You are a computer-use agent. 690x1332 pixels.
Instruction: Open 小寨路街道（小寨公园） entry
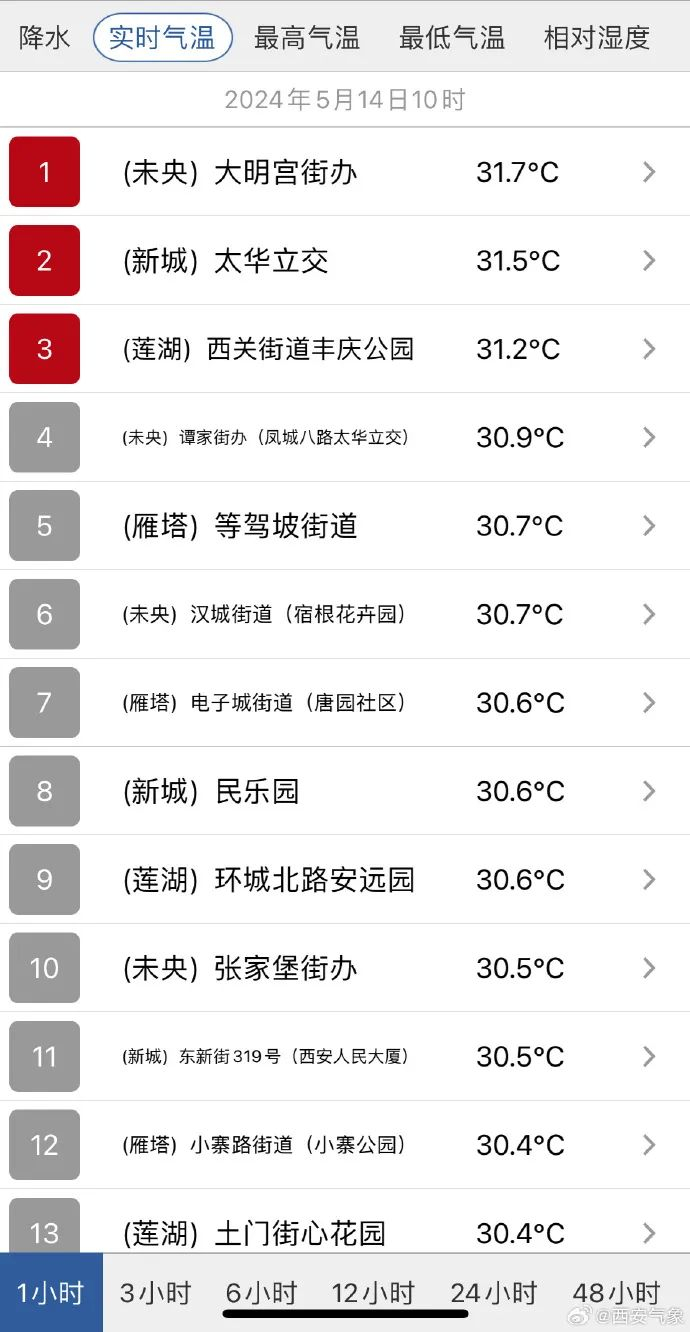[x=345, y=1145]
